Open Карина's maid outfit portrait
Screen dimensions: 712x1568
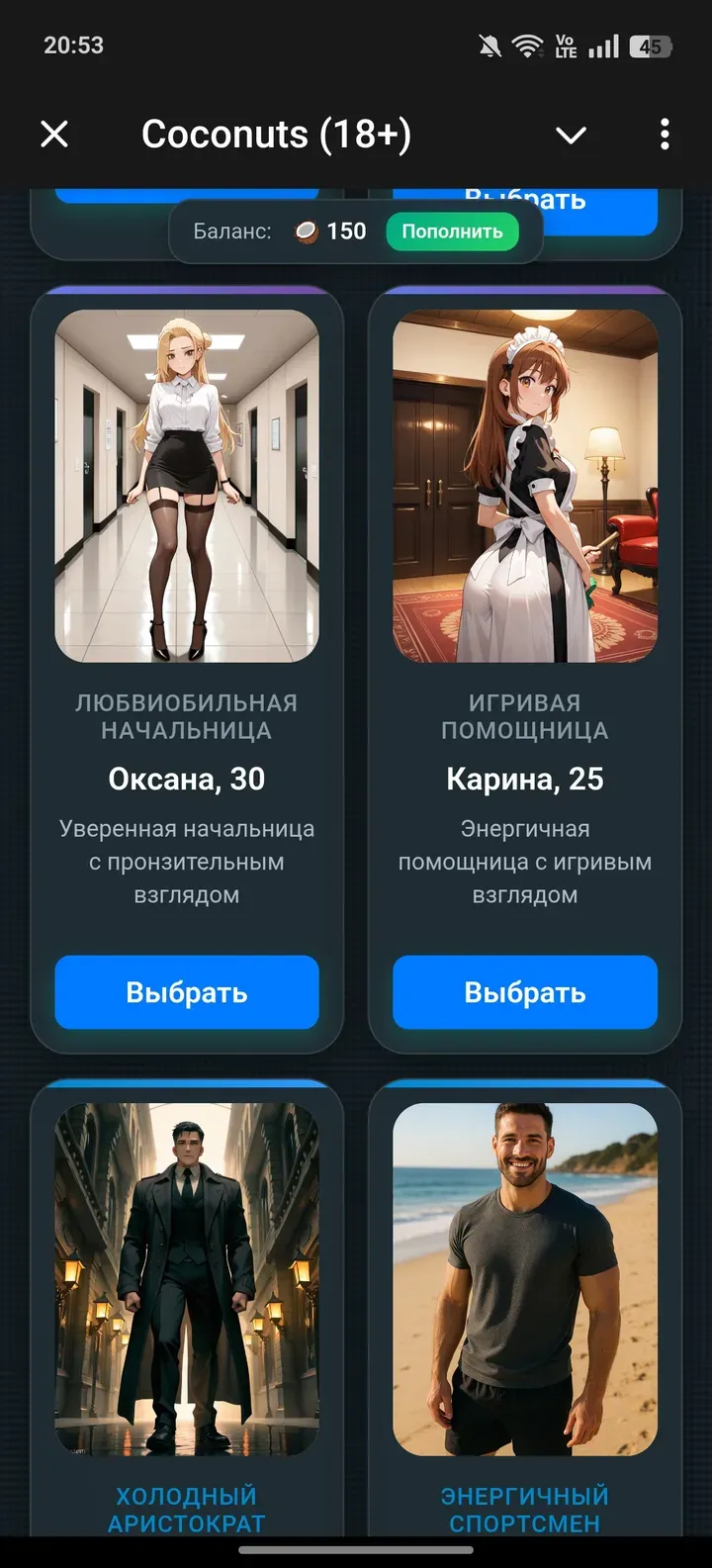coord(525,483)
